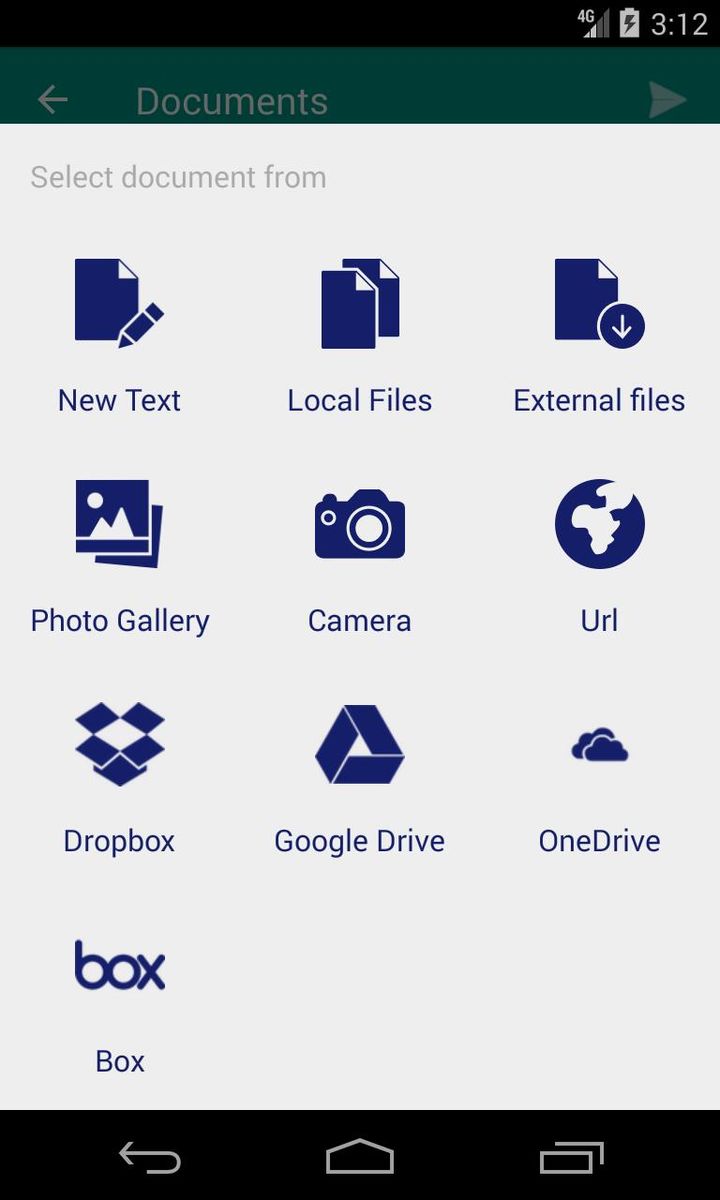
Task: Open the recent apps overview
Action: tap(570, 1157)
